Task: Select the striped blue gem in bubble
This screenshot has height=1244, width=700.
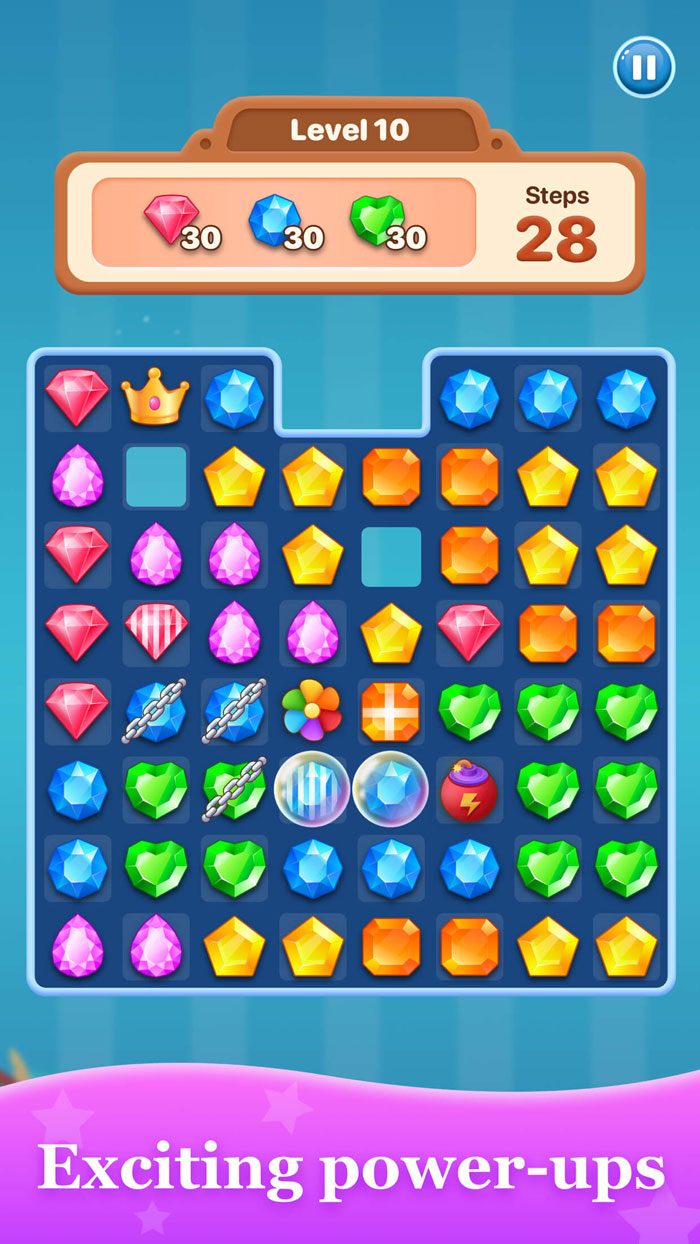Action: pos(312,789)
